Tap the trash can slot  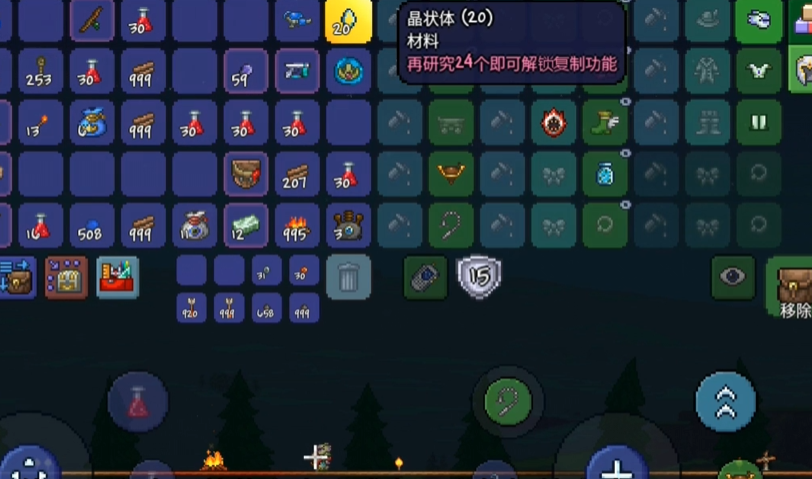tap(348, 277)
